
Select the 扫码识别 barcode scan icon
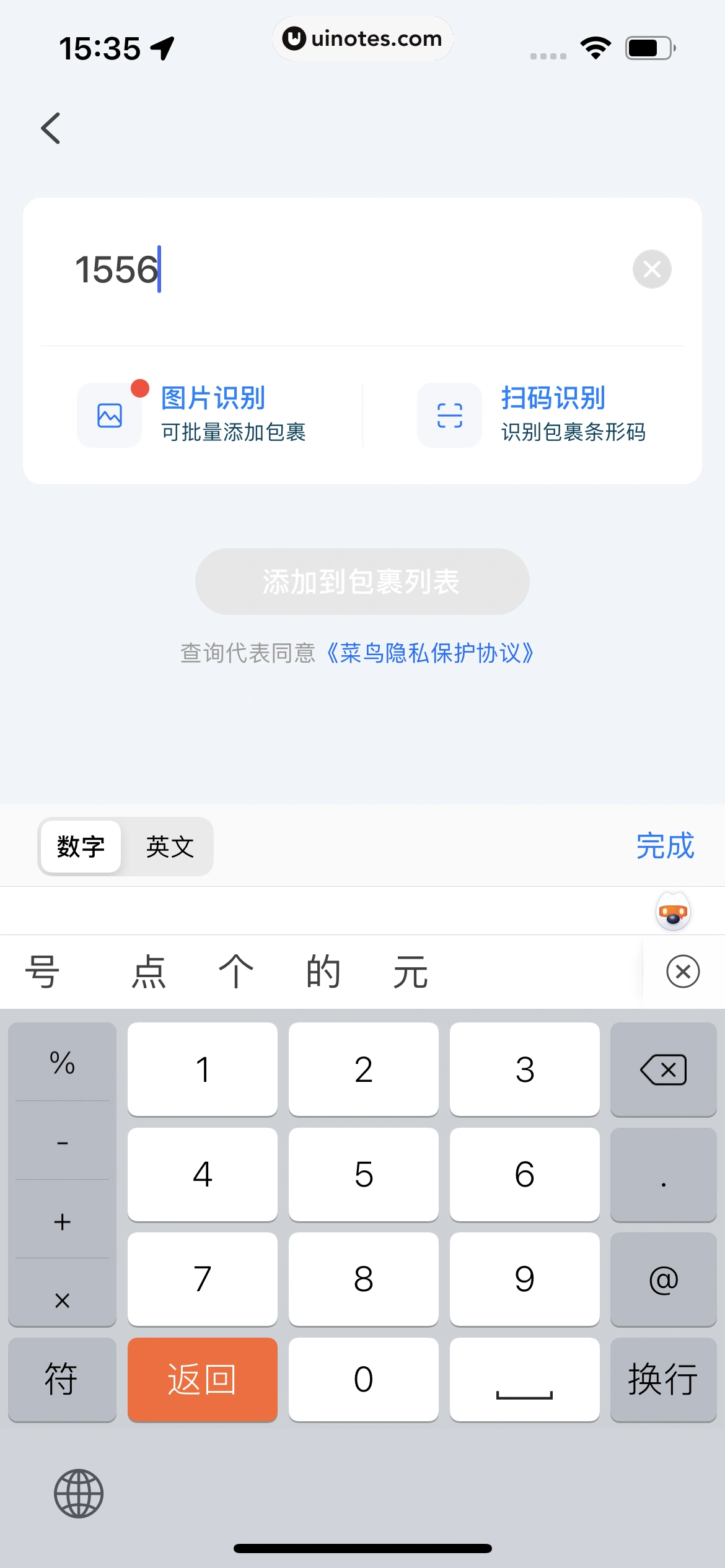coord(449,414)
